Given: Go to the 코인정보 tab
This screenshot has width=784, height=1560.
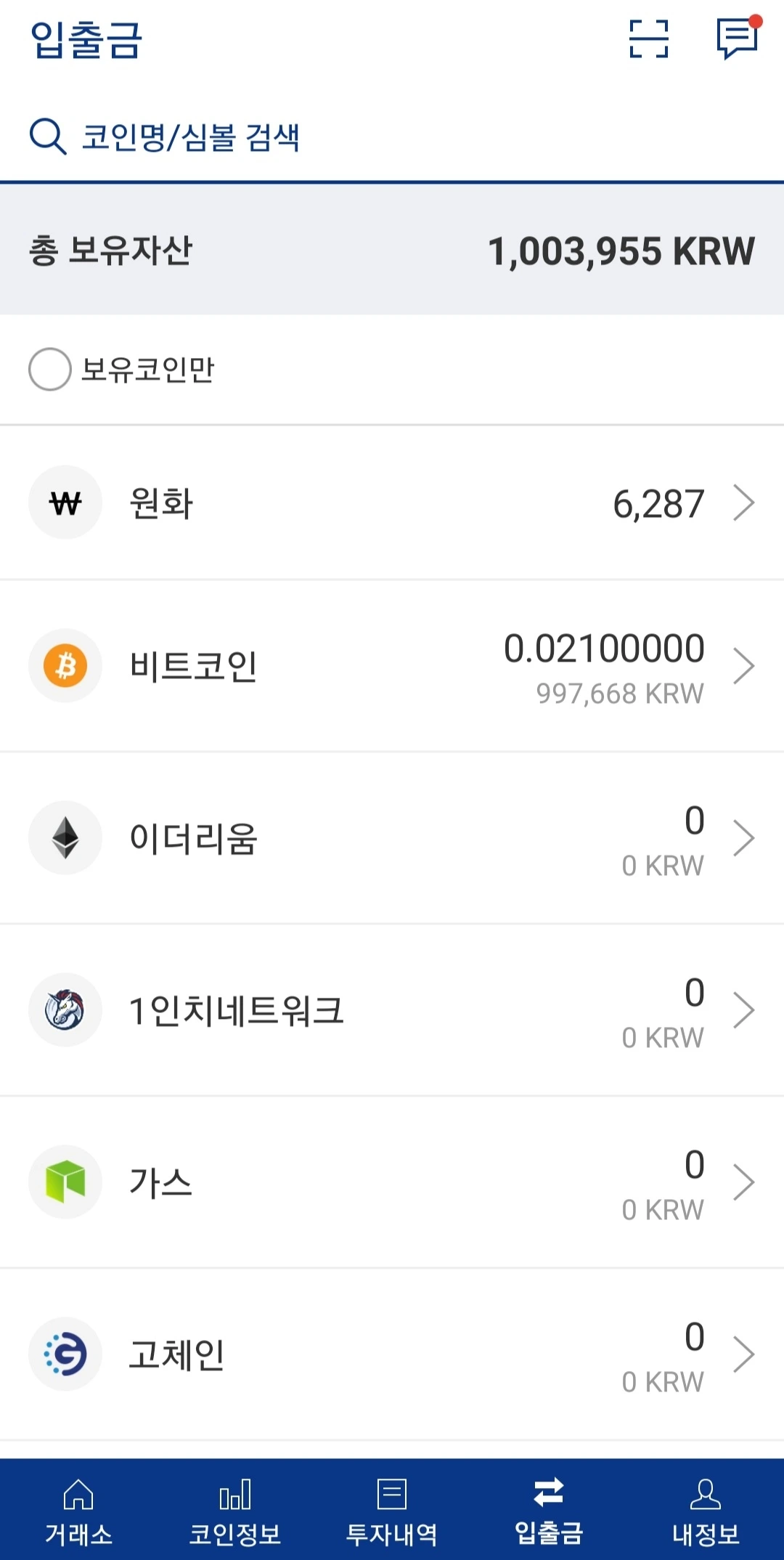Looking at the screenshot, I should coord(235,1511).
